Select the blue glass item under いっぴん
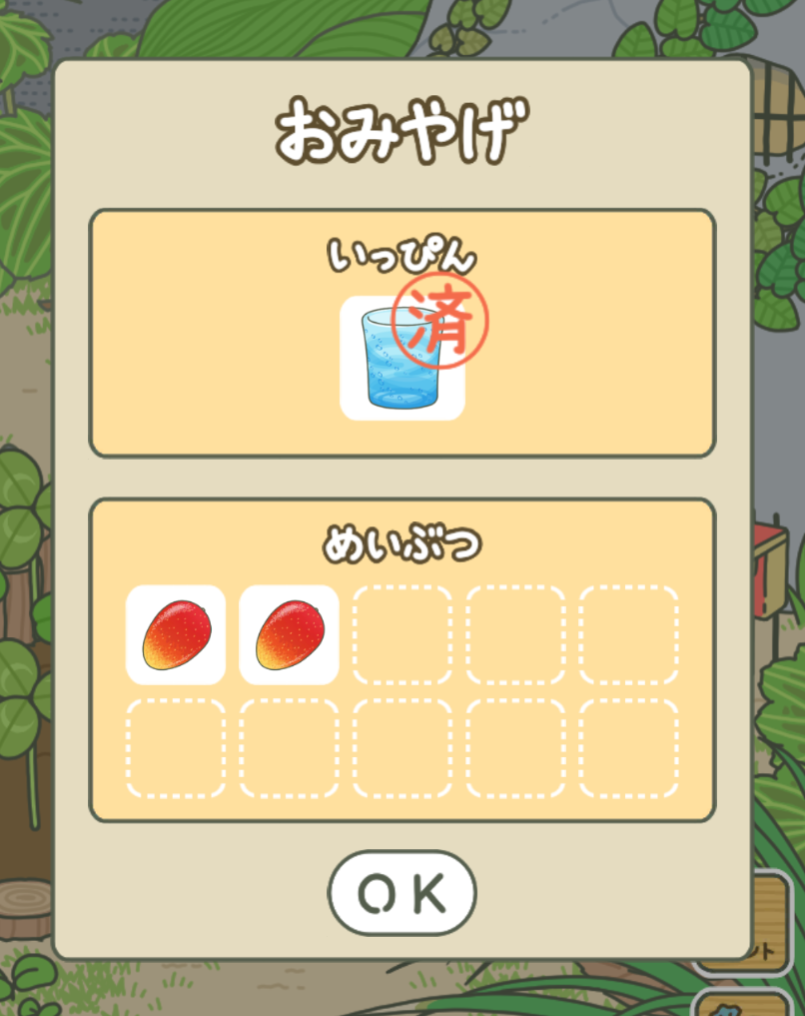 click(x=401, y=360)
